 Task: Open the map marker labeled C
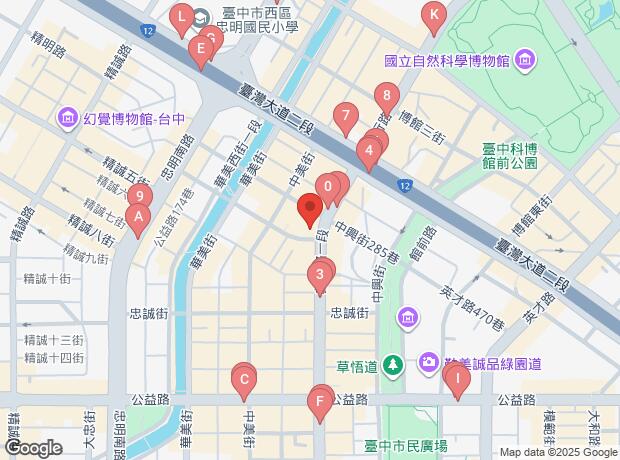[x=243, y=380]
